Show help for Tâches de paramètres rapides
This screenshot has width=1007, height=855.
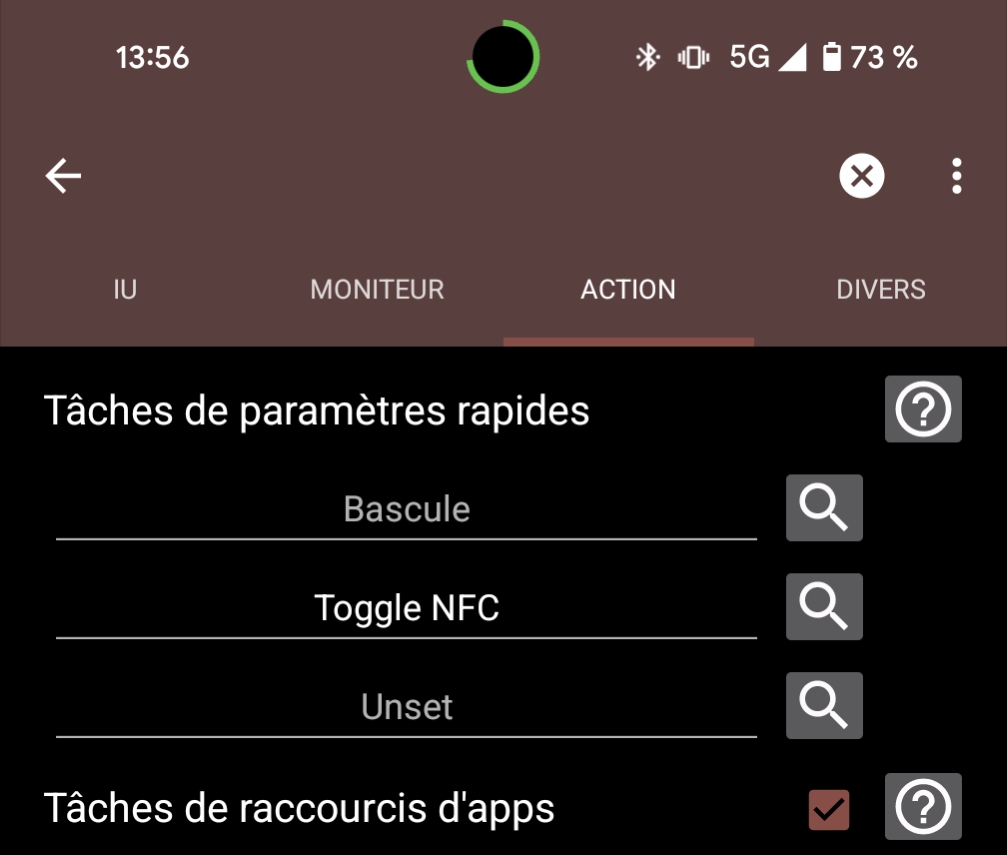click(922, 409)
